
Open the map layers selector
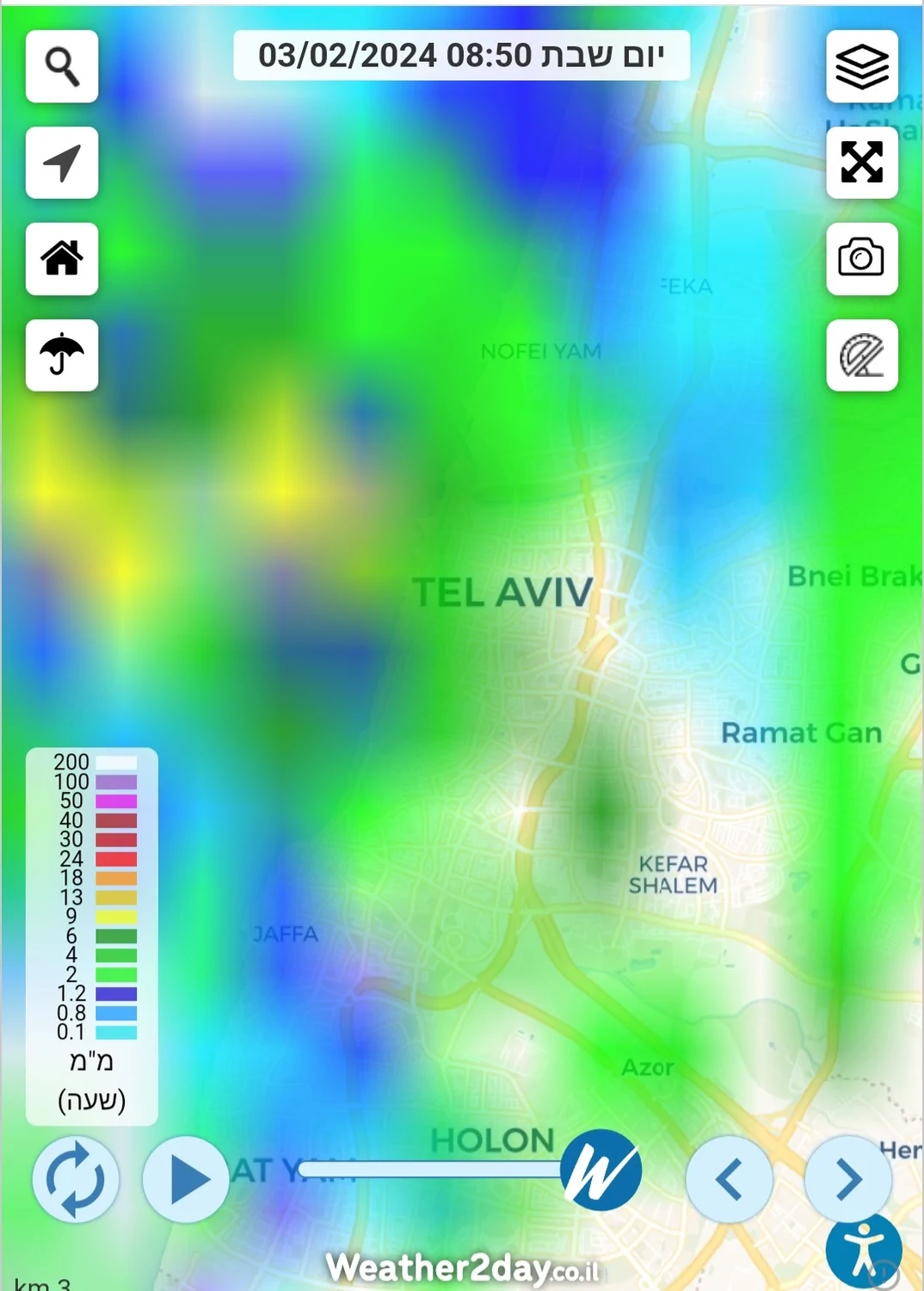pyautogui.click(x=862, y=66)
